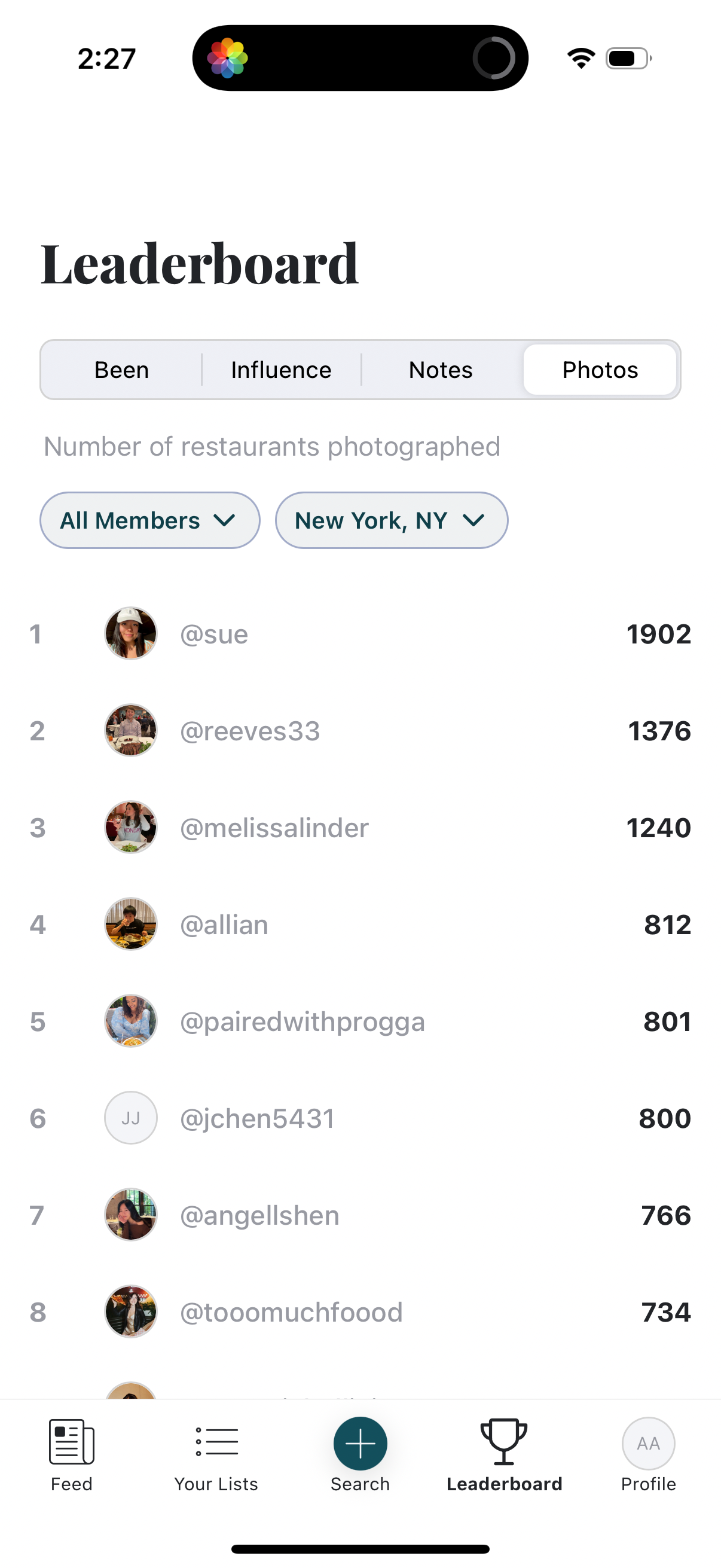
Task: View @melissalinder's profile
Action: (360, 827)
